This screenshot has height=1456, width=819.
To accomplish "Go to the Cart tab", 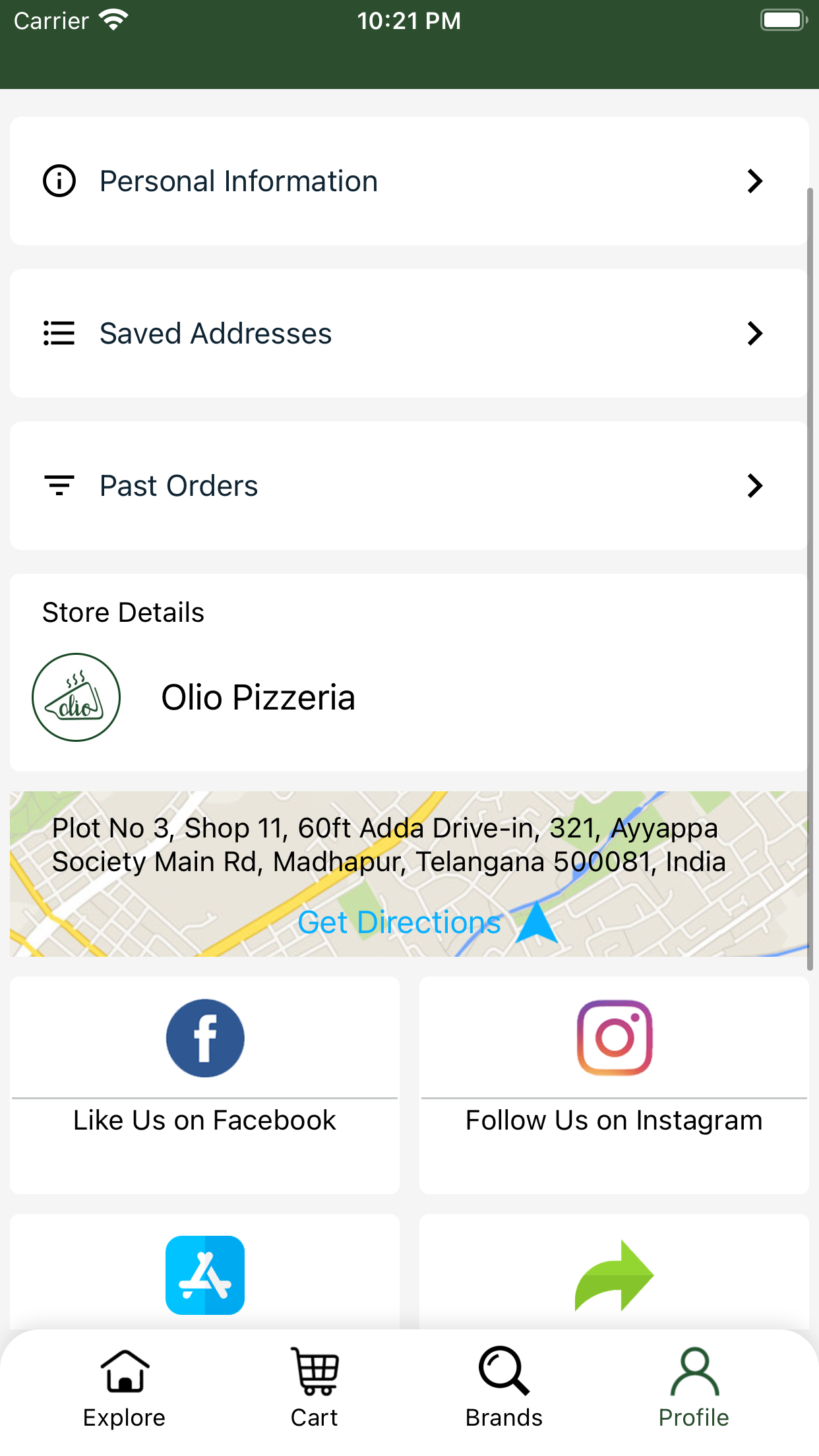I will [x=315, y=1388].
